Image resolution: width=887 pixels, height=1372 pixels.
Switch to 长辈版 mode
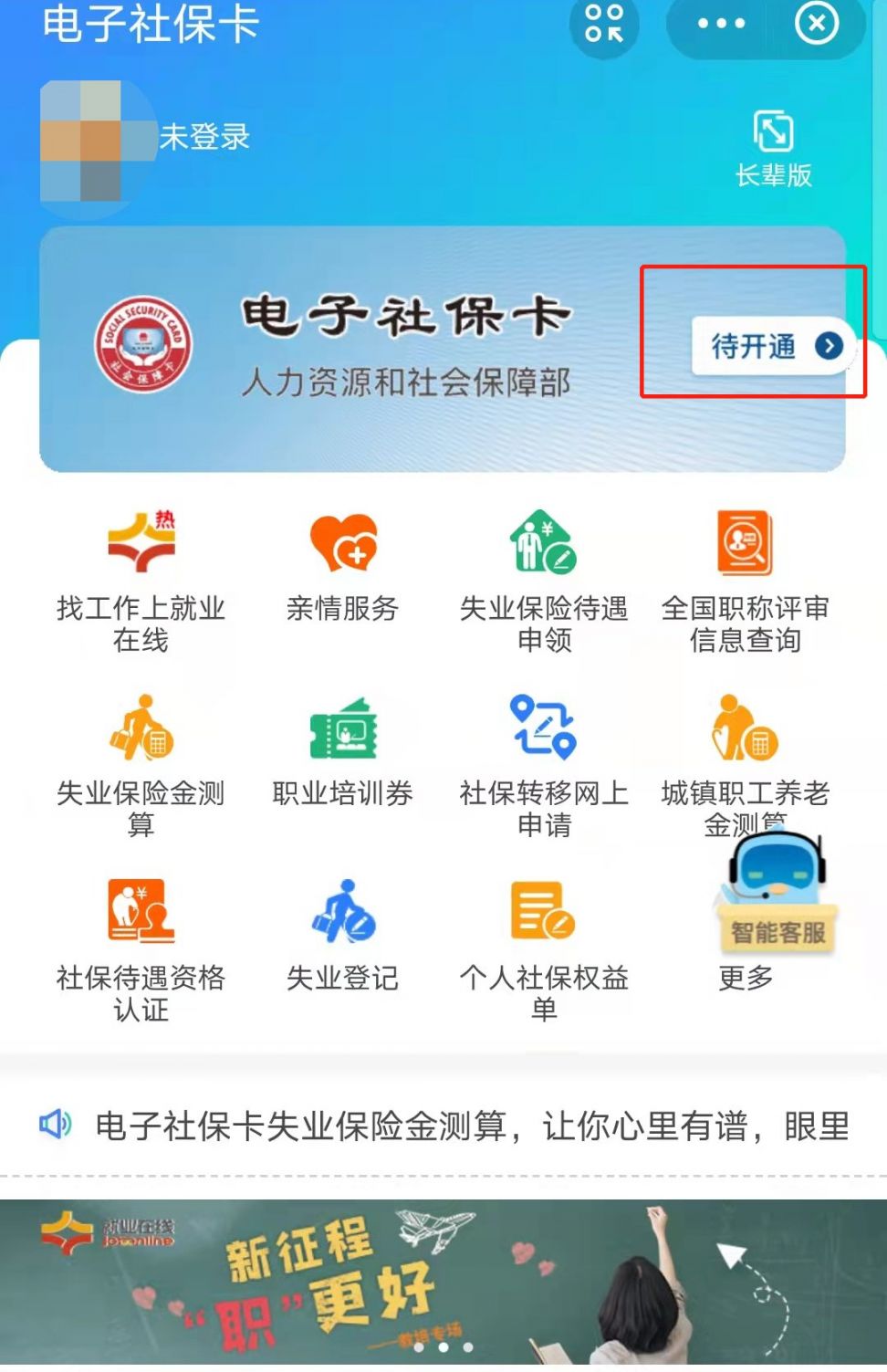click(773, 148)
